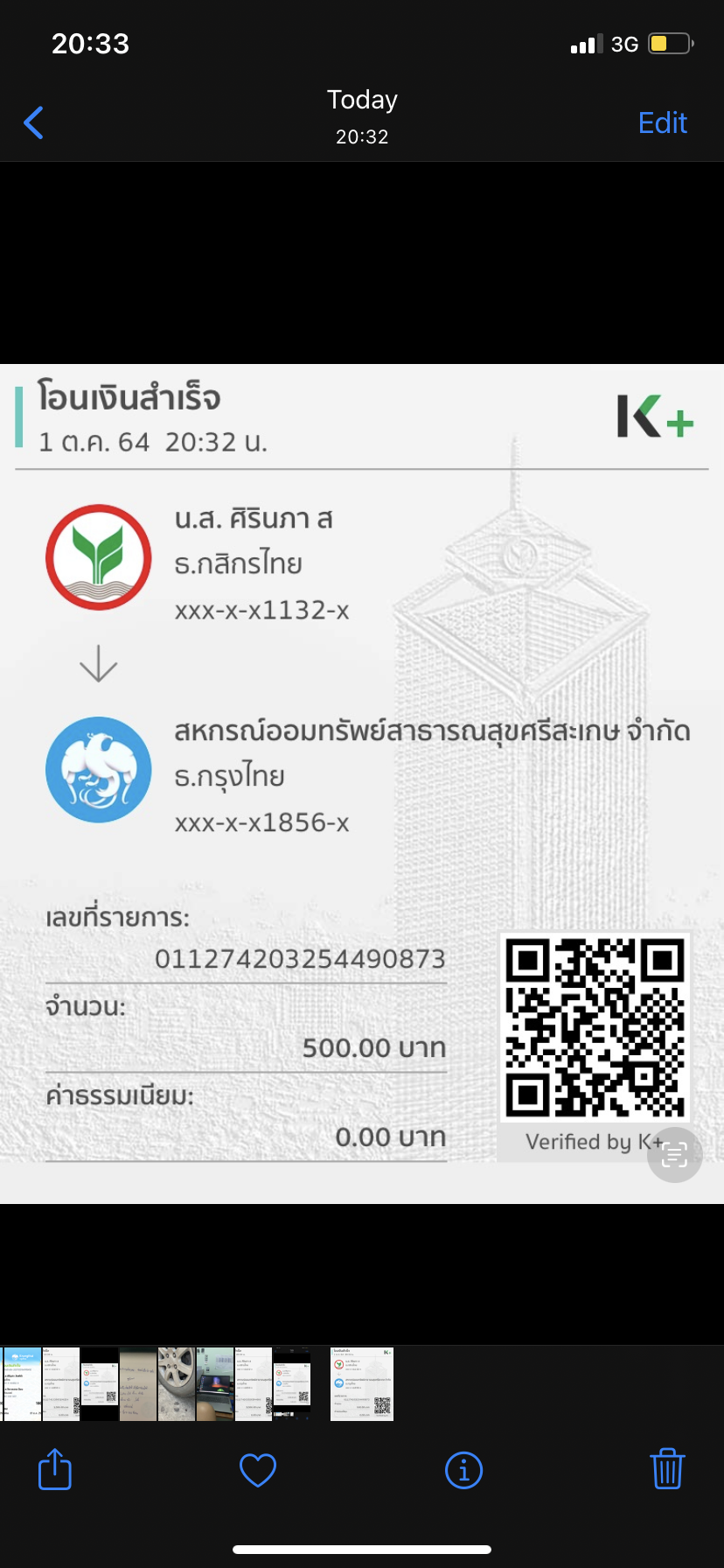Viewport: 724px width, 1568px height.
Task: Mark this photo as favorite
Action: (258, 1470)
